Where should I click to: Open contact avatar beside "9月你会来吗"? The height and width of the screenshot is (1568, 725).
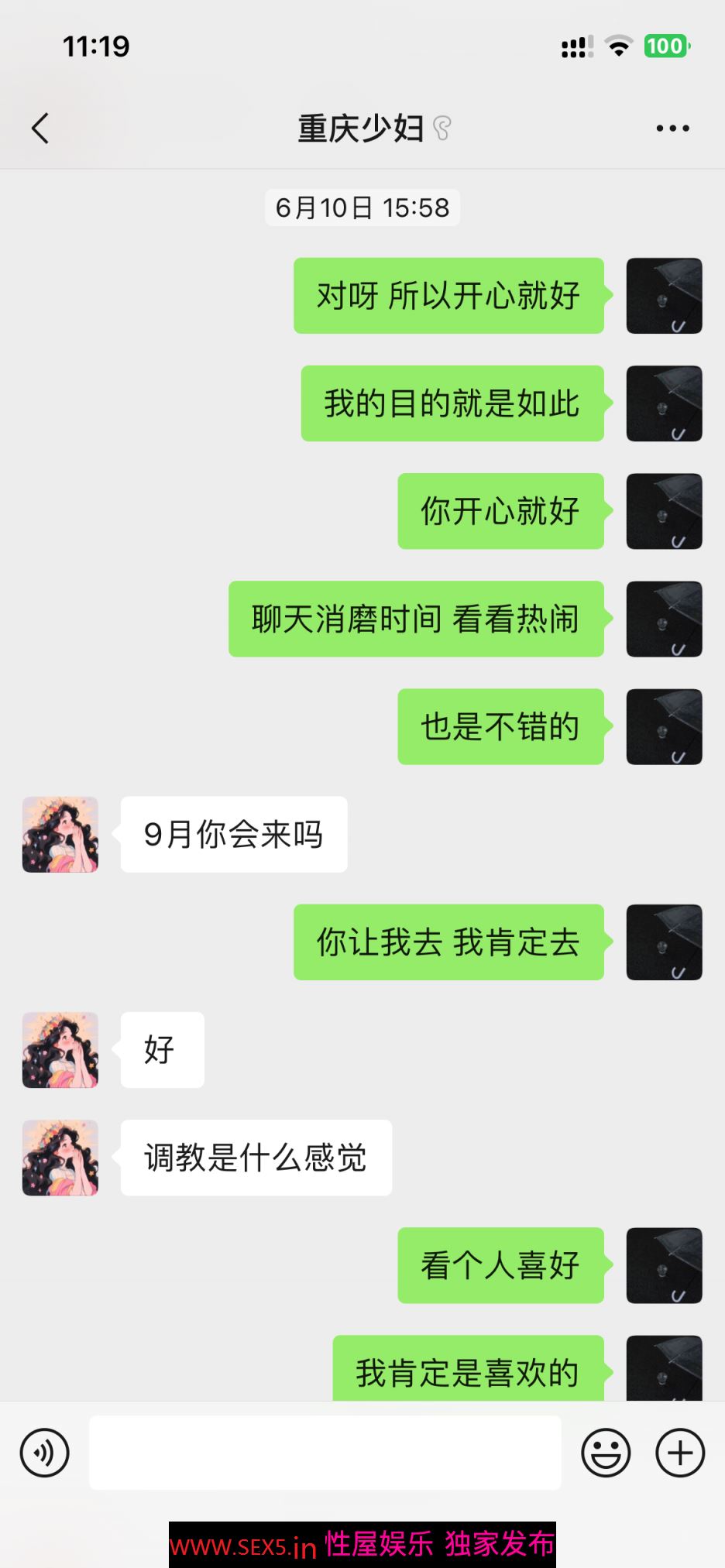pyautogui.click(x=60, y=835)
